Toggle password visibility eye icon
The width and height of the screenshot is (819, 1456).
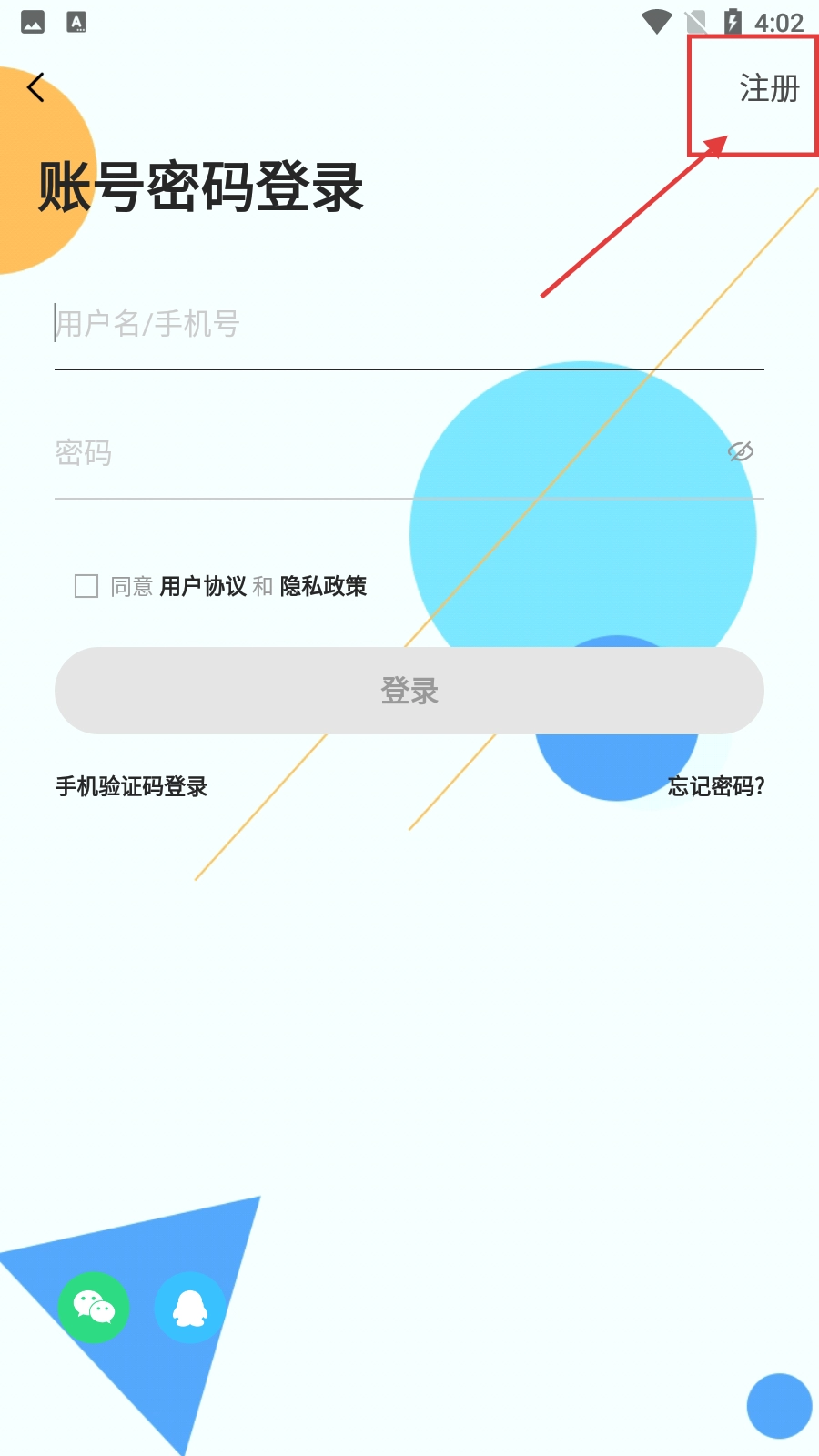tap(741, 451)
